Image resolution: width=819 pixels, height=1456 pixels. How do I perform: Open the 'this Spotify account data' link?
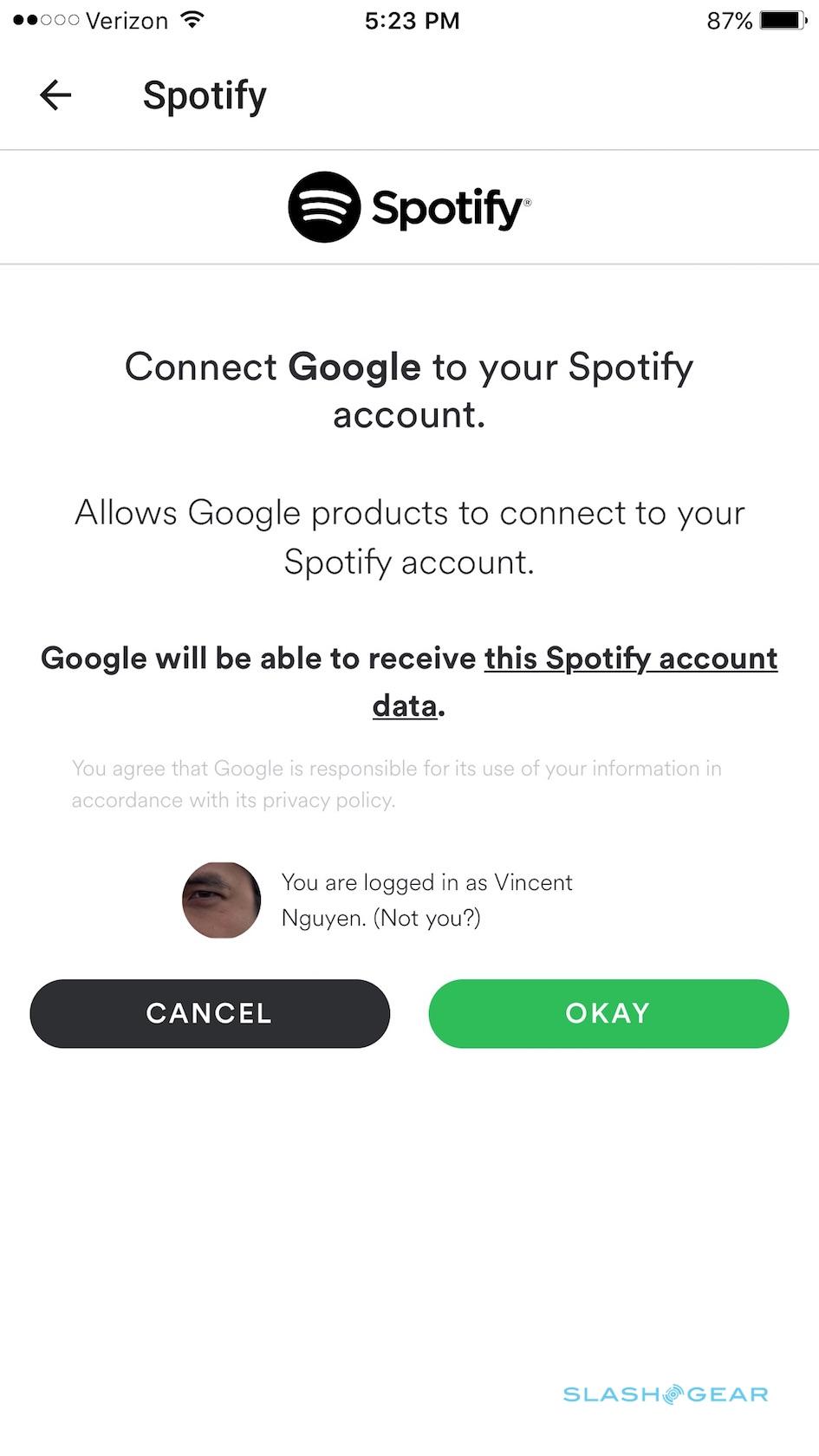pyautogui.click(x=630, y=659)
